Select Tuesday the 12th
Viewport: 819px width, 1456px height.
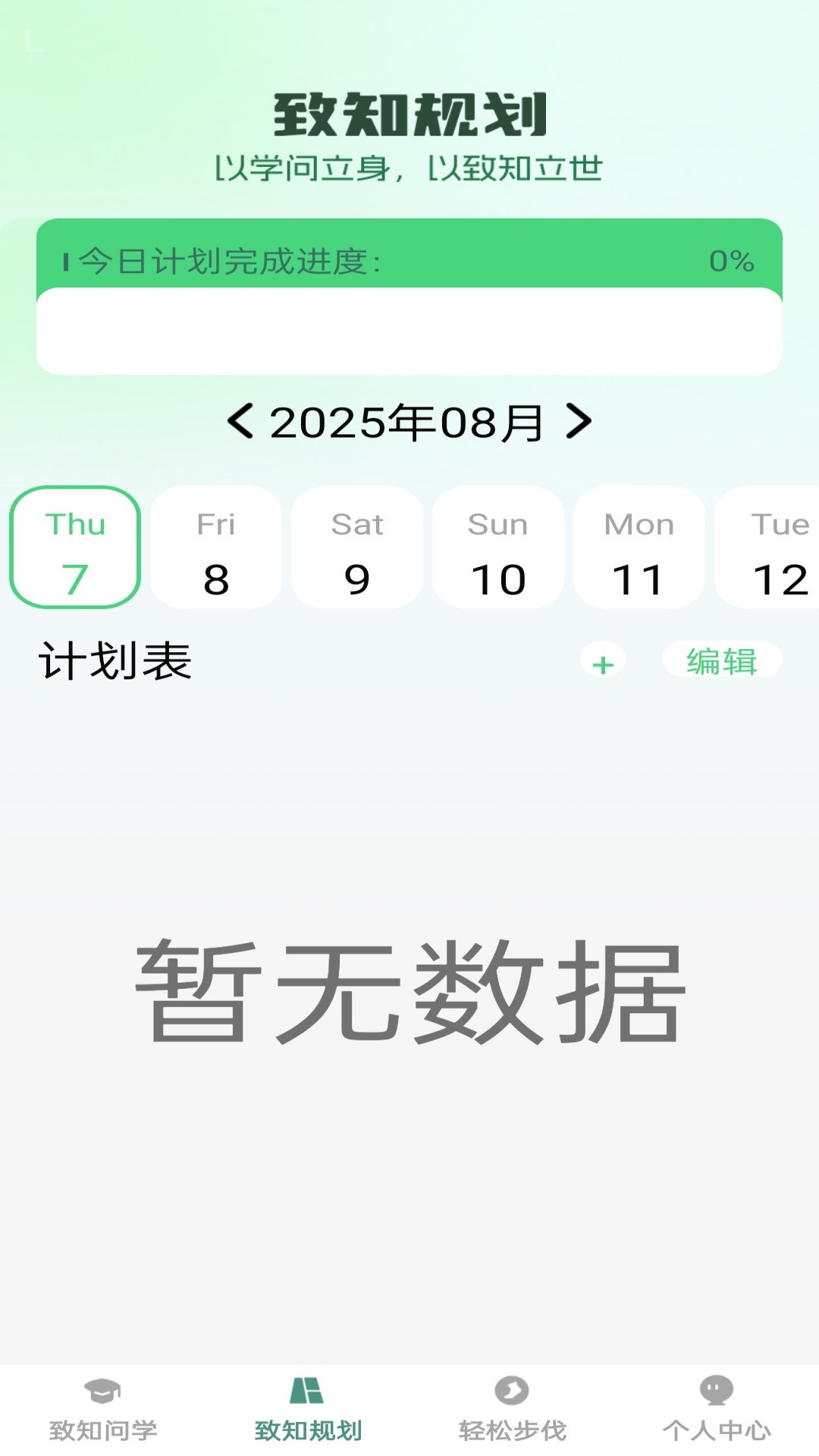tap(767, 547)
